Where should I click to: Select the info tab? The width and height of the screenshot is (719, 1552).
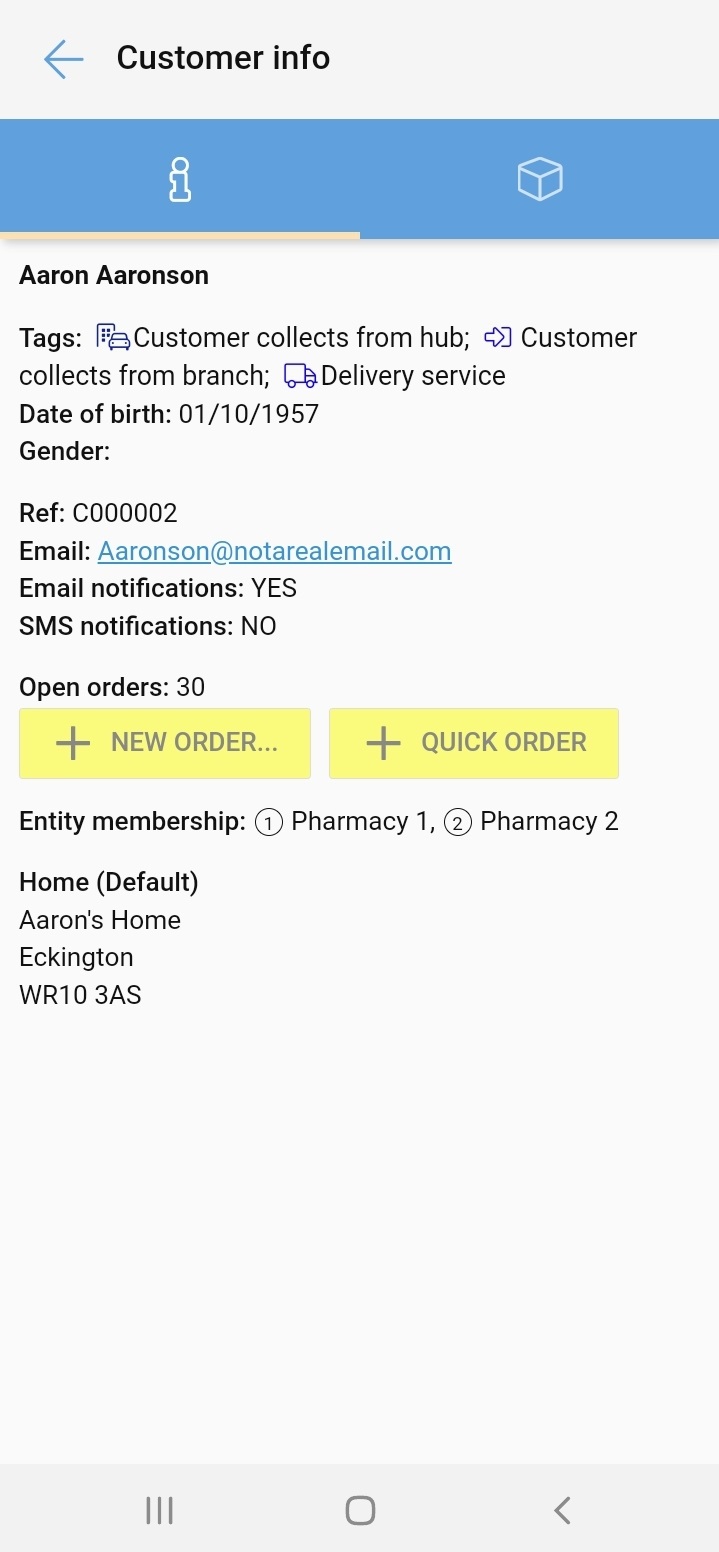point(180,180)
